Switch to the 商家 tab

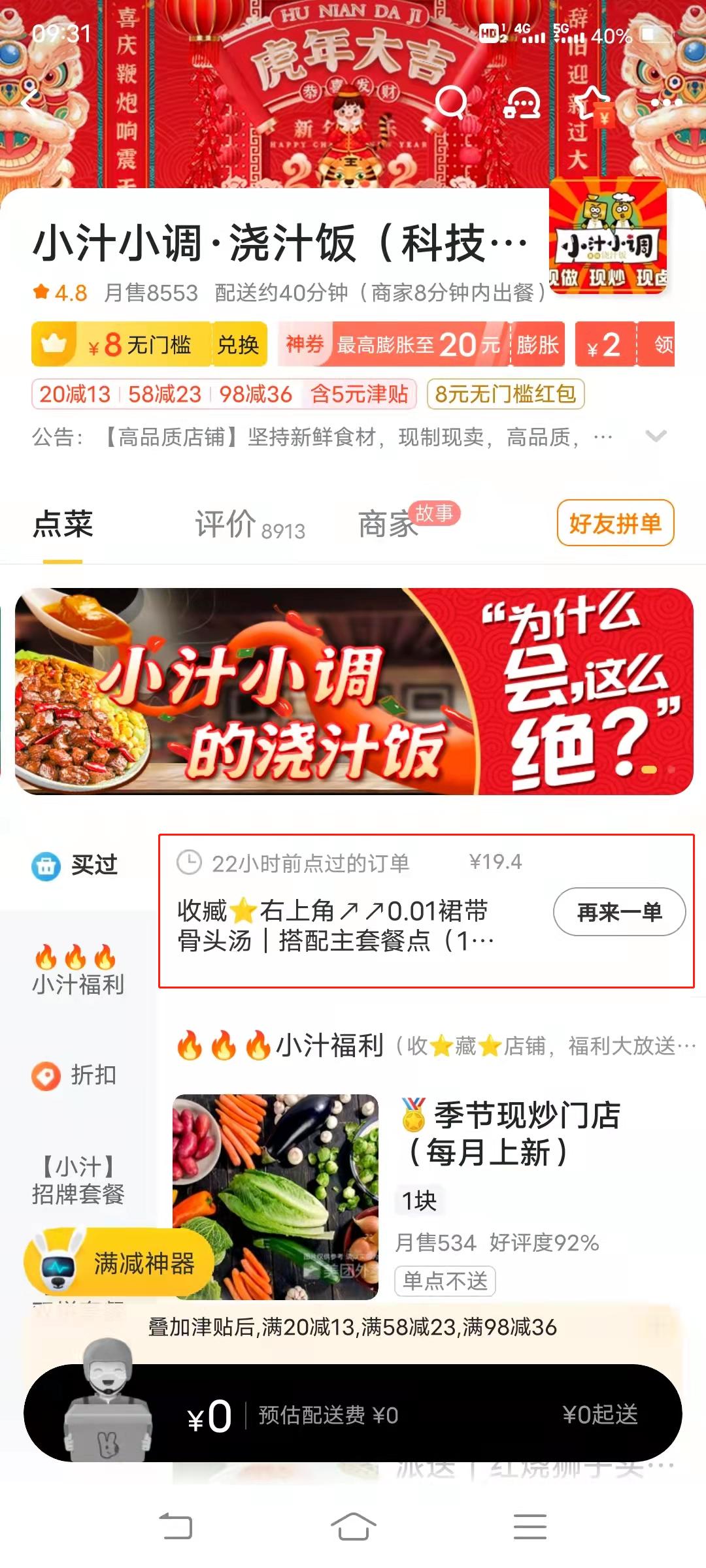[388, 525]
